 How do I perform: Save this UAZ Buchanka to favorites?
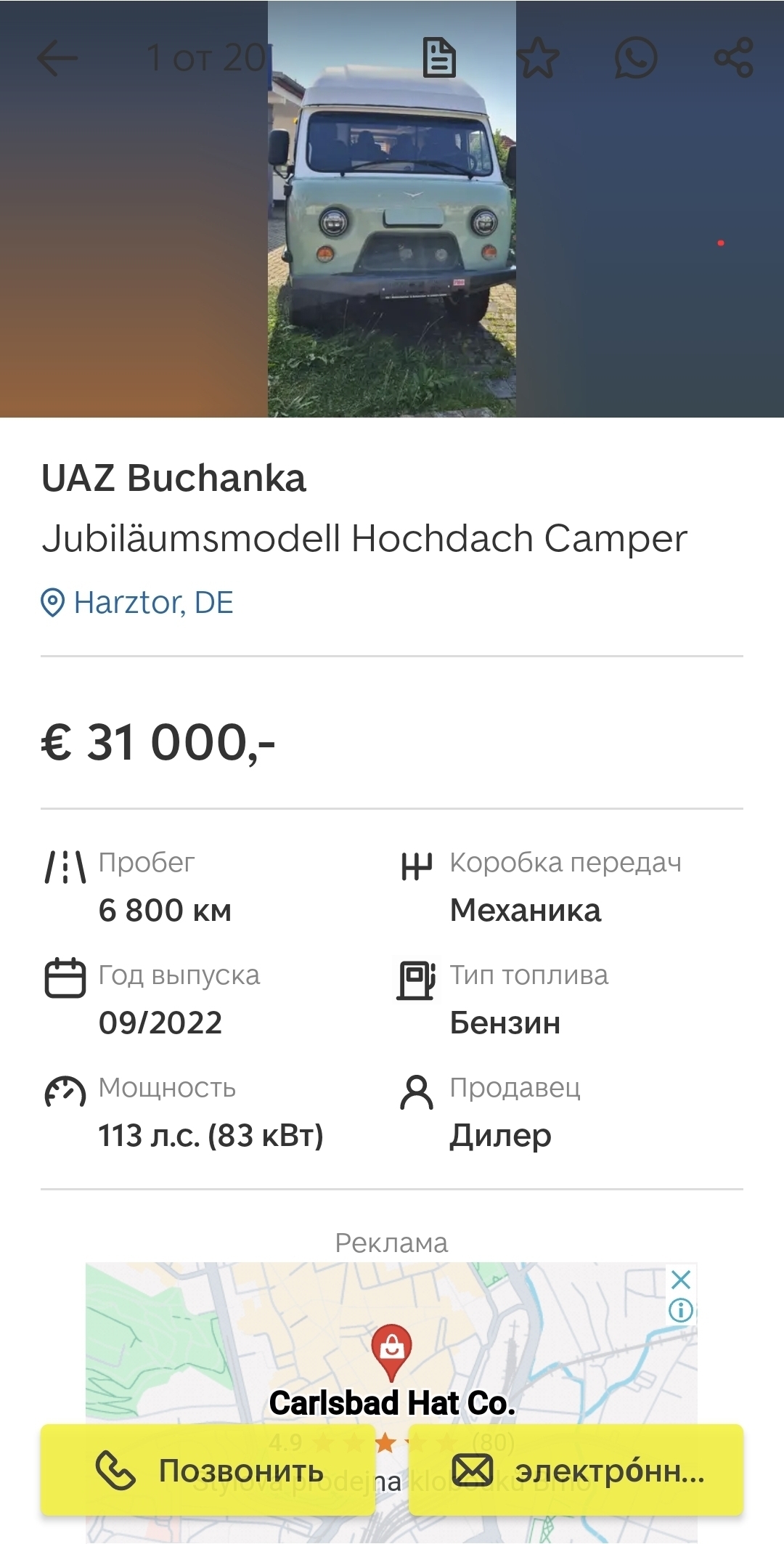click(538, 58)
